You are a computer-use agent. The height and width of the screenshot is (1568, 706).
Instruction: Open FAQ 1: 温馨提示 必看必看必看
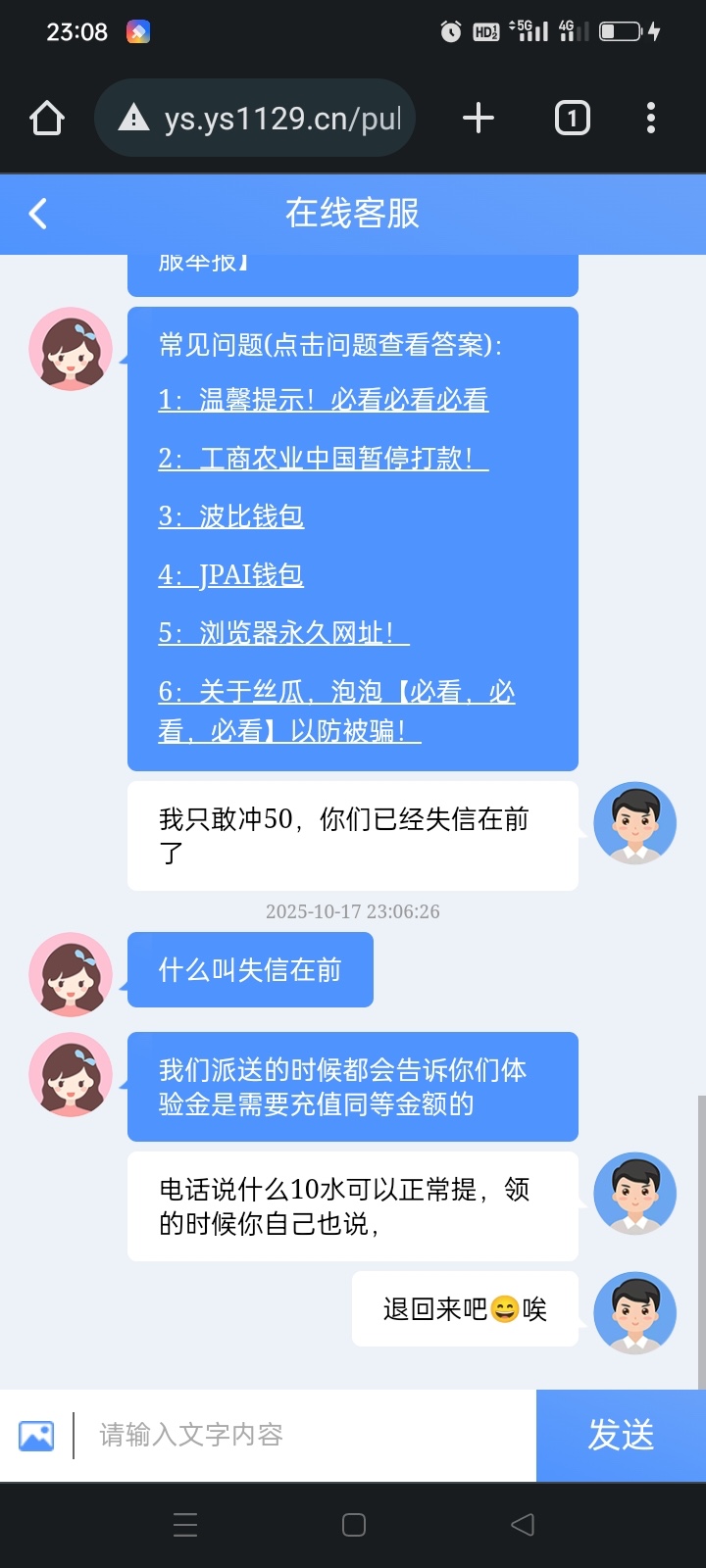(x=323, y=400)
